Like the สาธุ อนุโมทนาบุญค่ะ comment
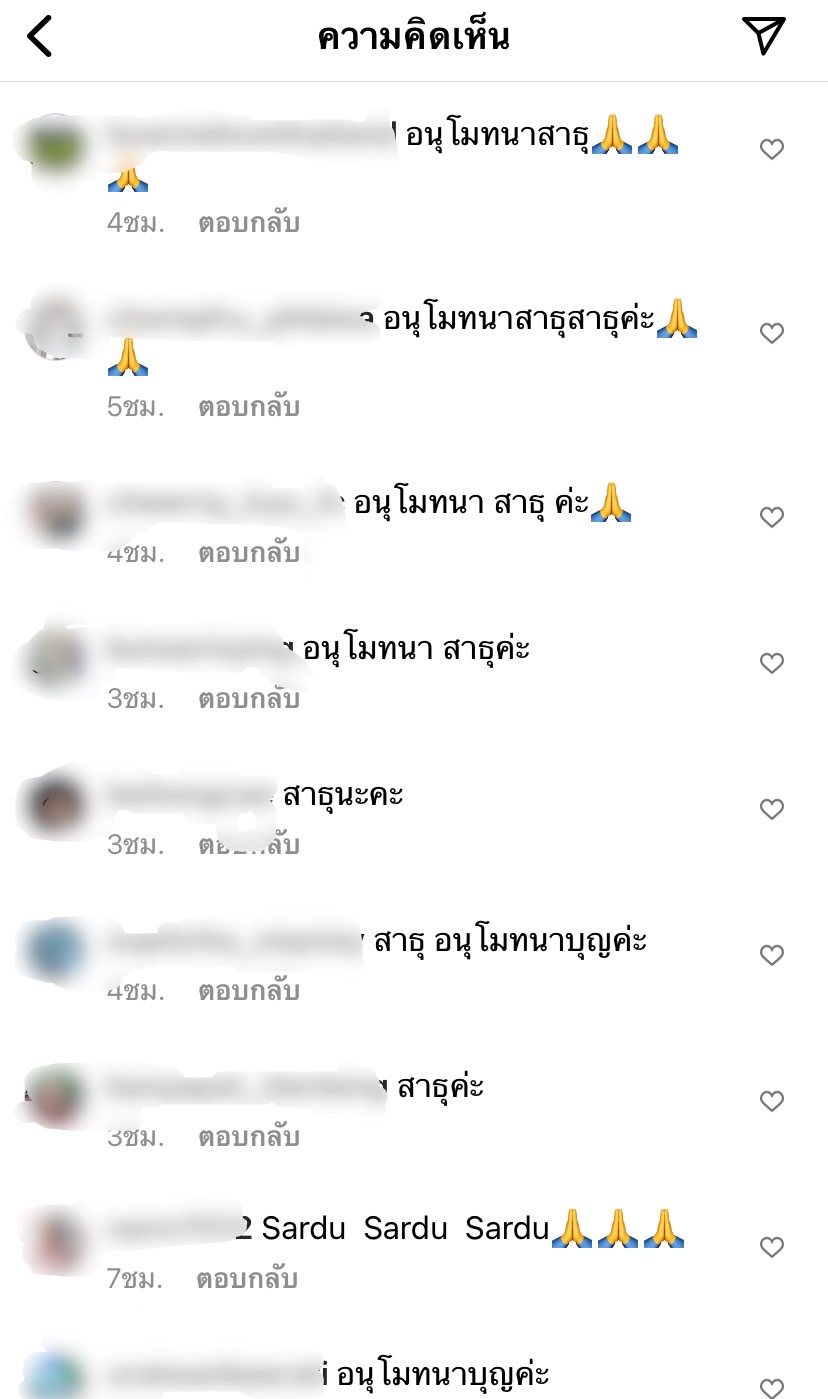Viewport: 828px width, 1399px height. click(x=771, y=955)
